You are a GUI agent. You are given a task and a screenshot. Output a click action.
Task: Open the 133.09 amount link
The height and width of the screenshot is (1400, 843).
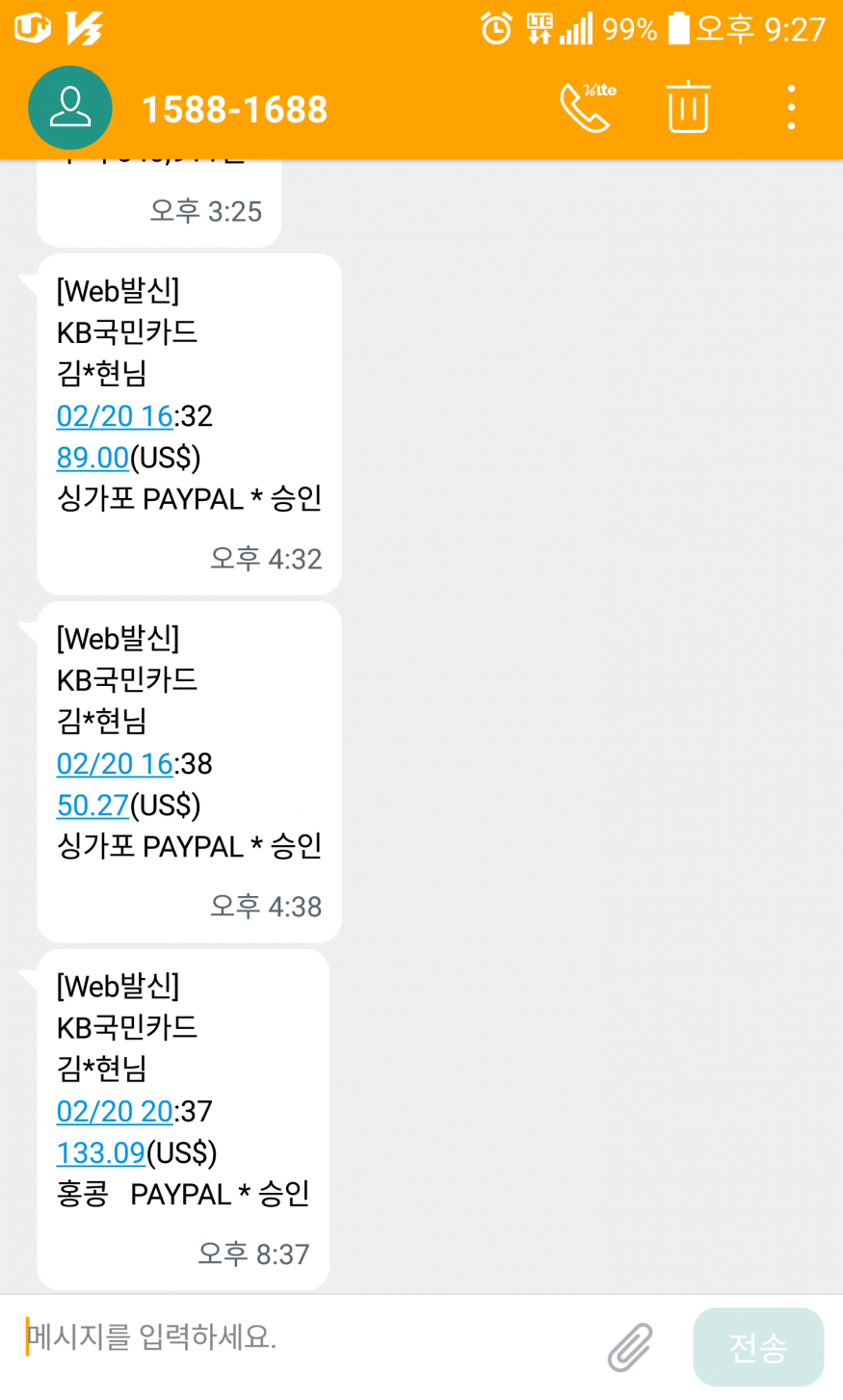(100, 1153)
